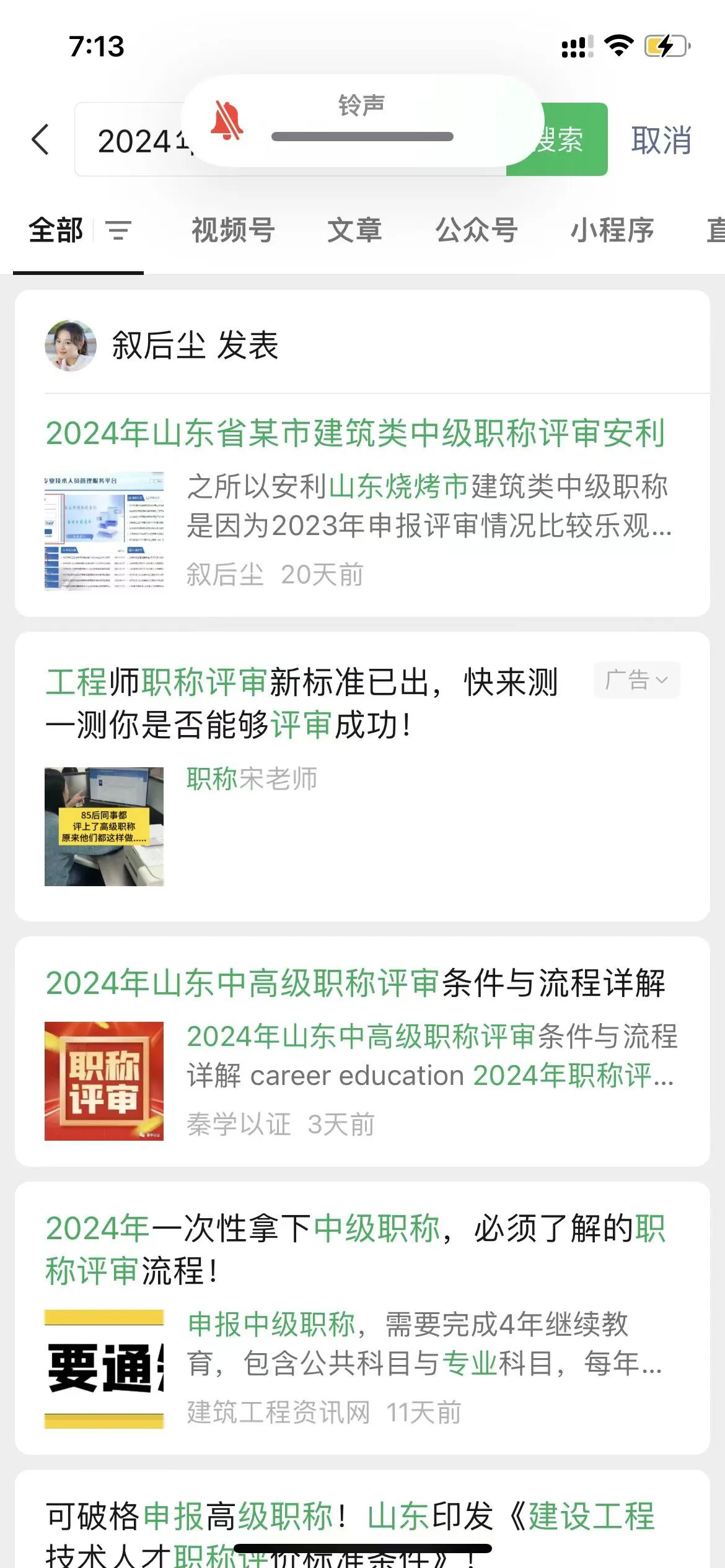Open the 工程师职称评审新标准 ad by 职称宋老师
This screenshot has height=1568, width=725.
[301, 703]
